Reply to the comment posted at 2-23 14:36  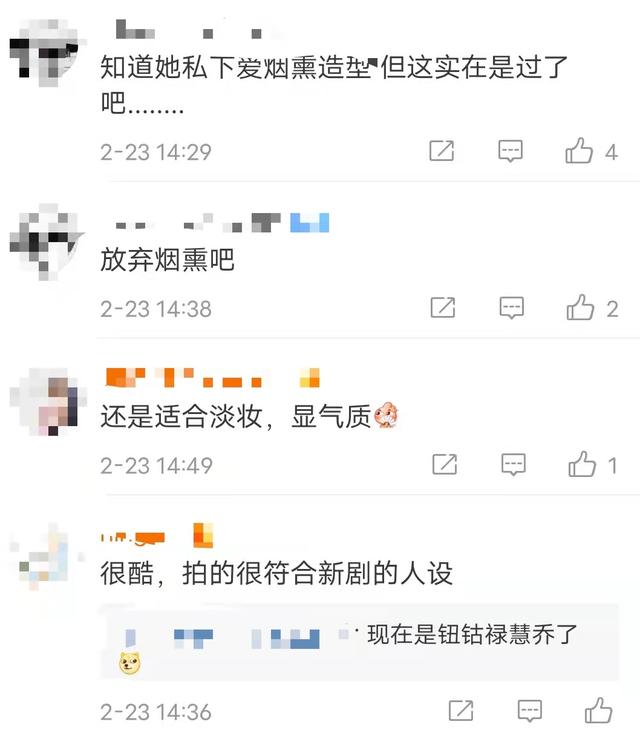click(x=529, y=711)
